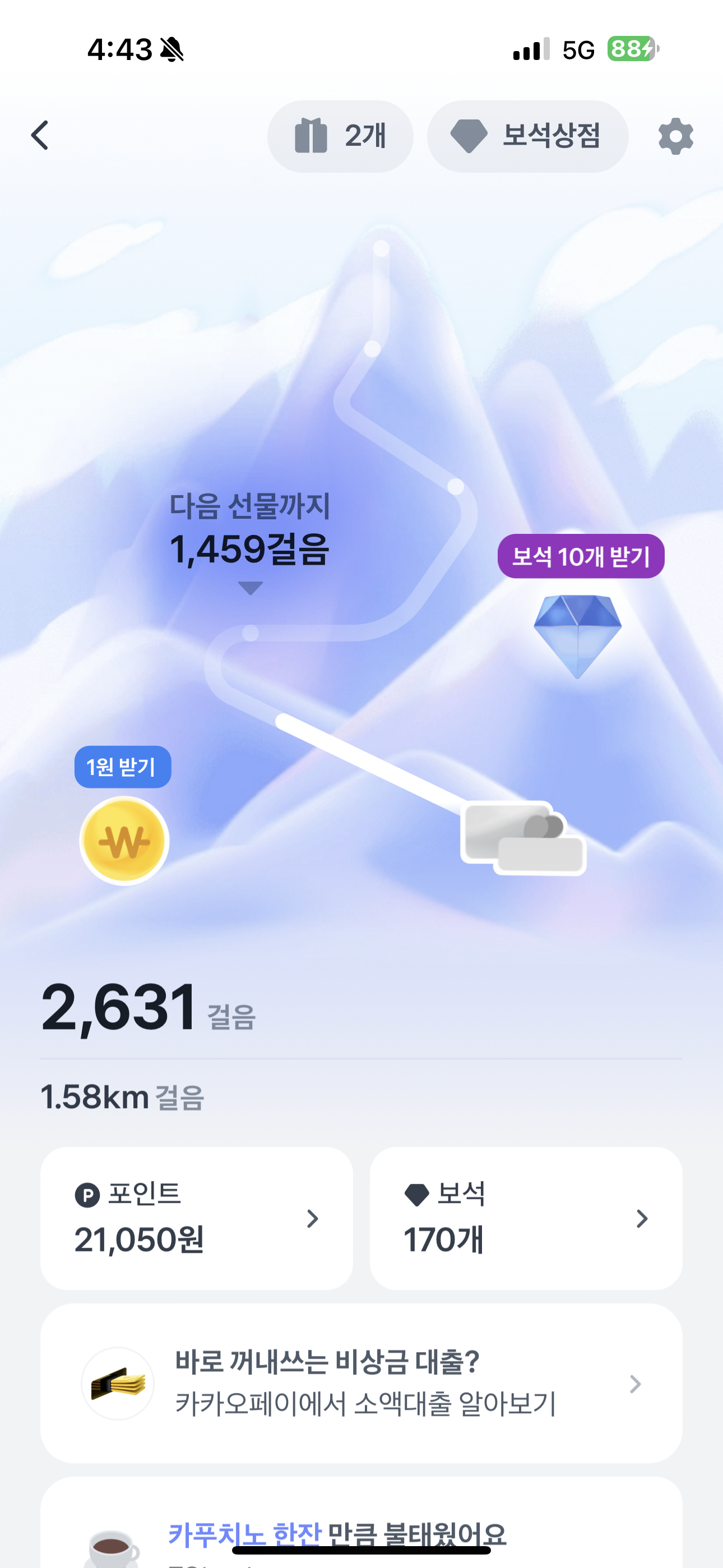Open the 포인트 21,050원 card
Image resolution: width=723 pixels, height=1568 pixels.
[196, 1217]
